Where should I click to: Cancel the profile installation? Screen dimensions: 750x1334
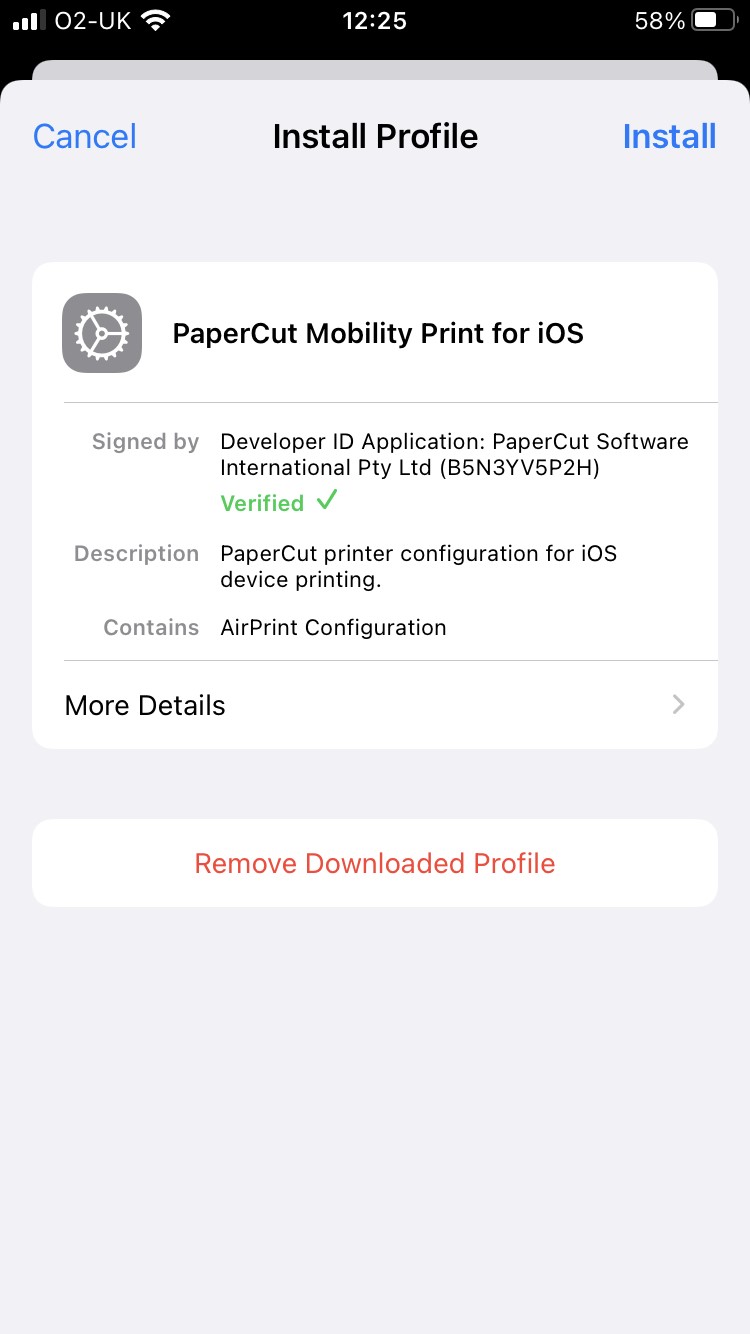[x=85, y=136]
